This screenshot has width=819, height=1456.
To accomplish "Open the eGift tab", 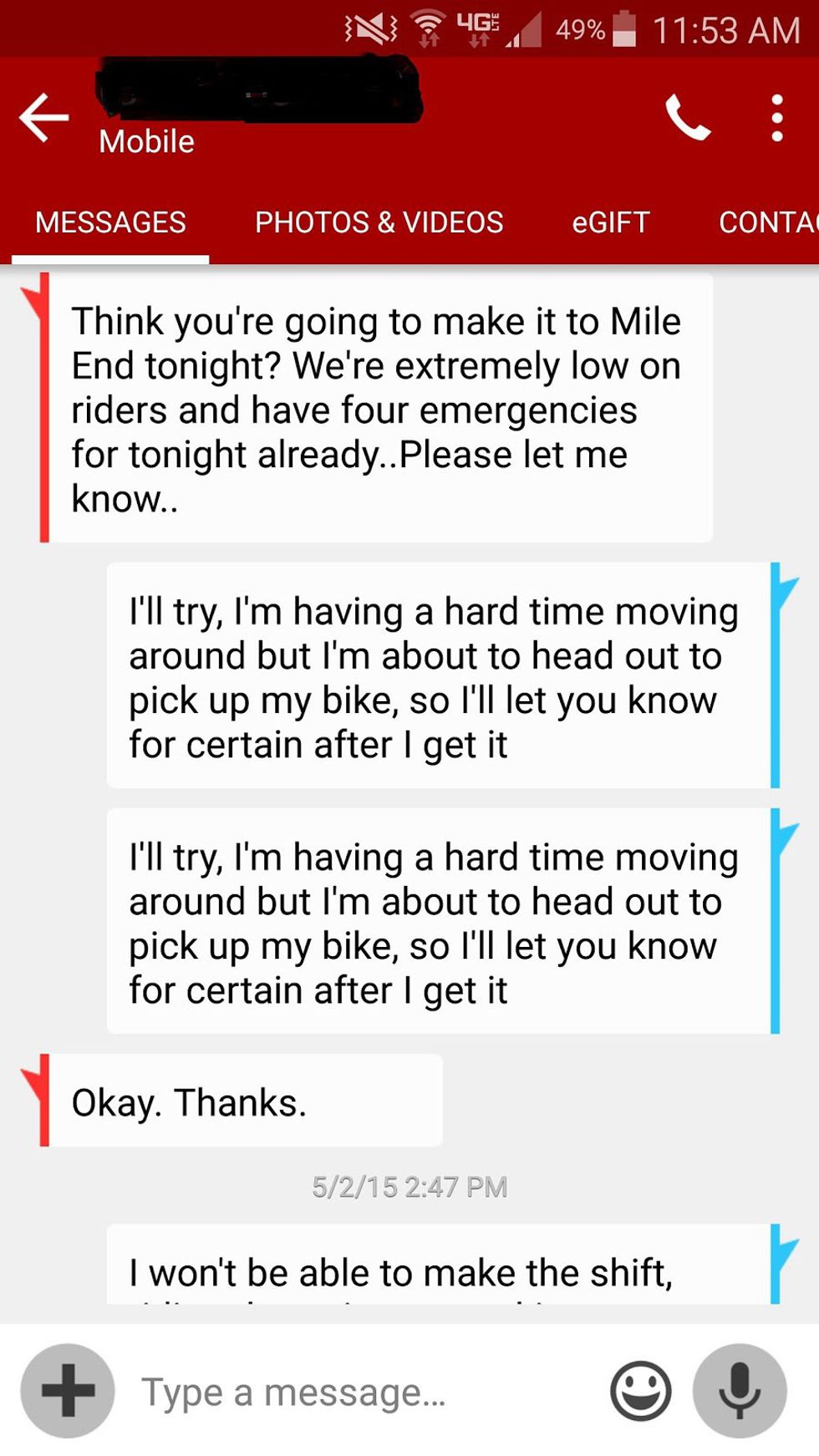I will coord(610,222).
